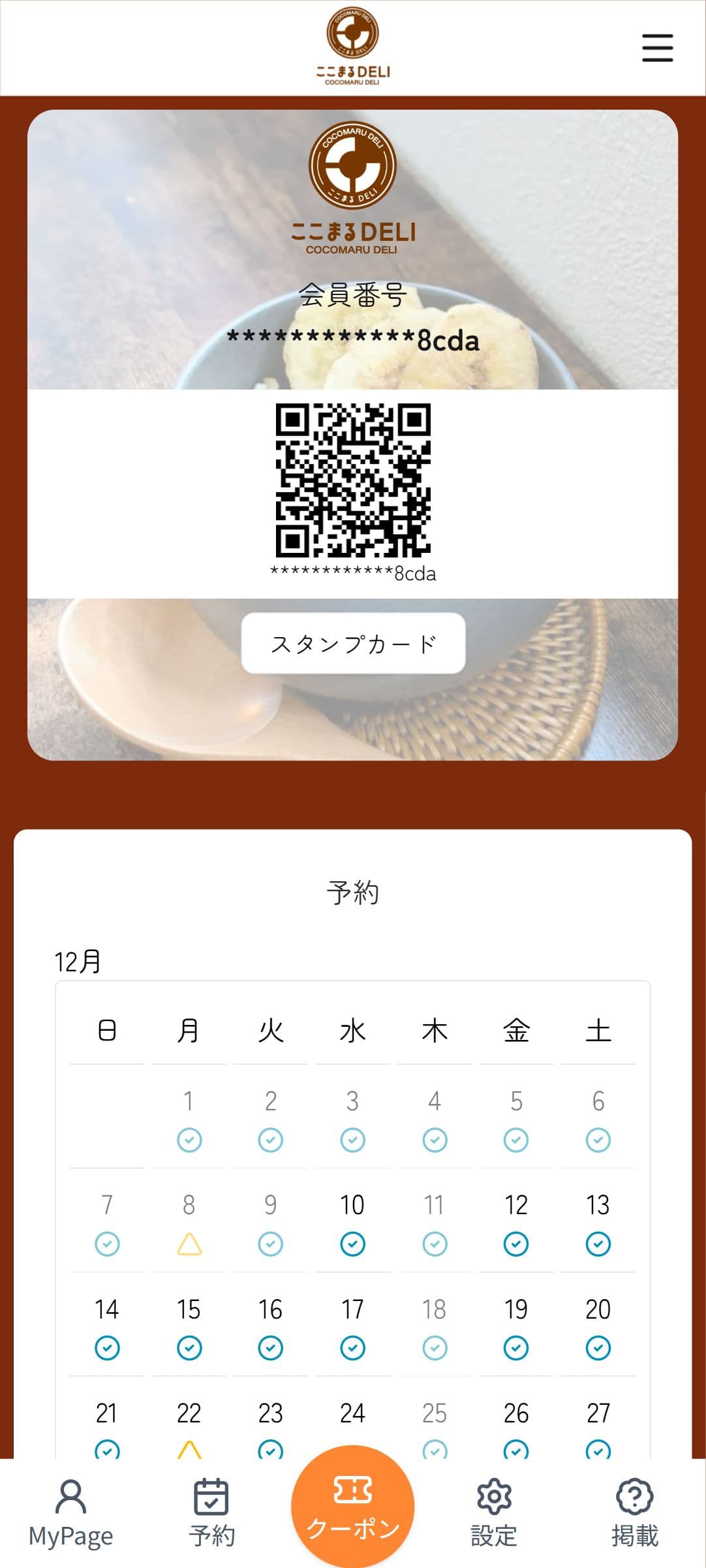
Task: Open the hamburger menu
Action: tap(657, 48)
